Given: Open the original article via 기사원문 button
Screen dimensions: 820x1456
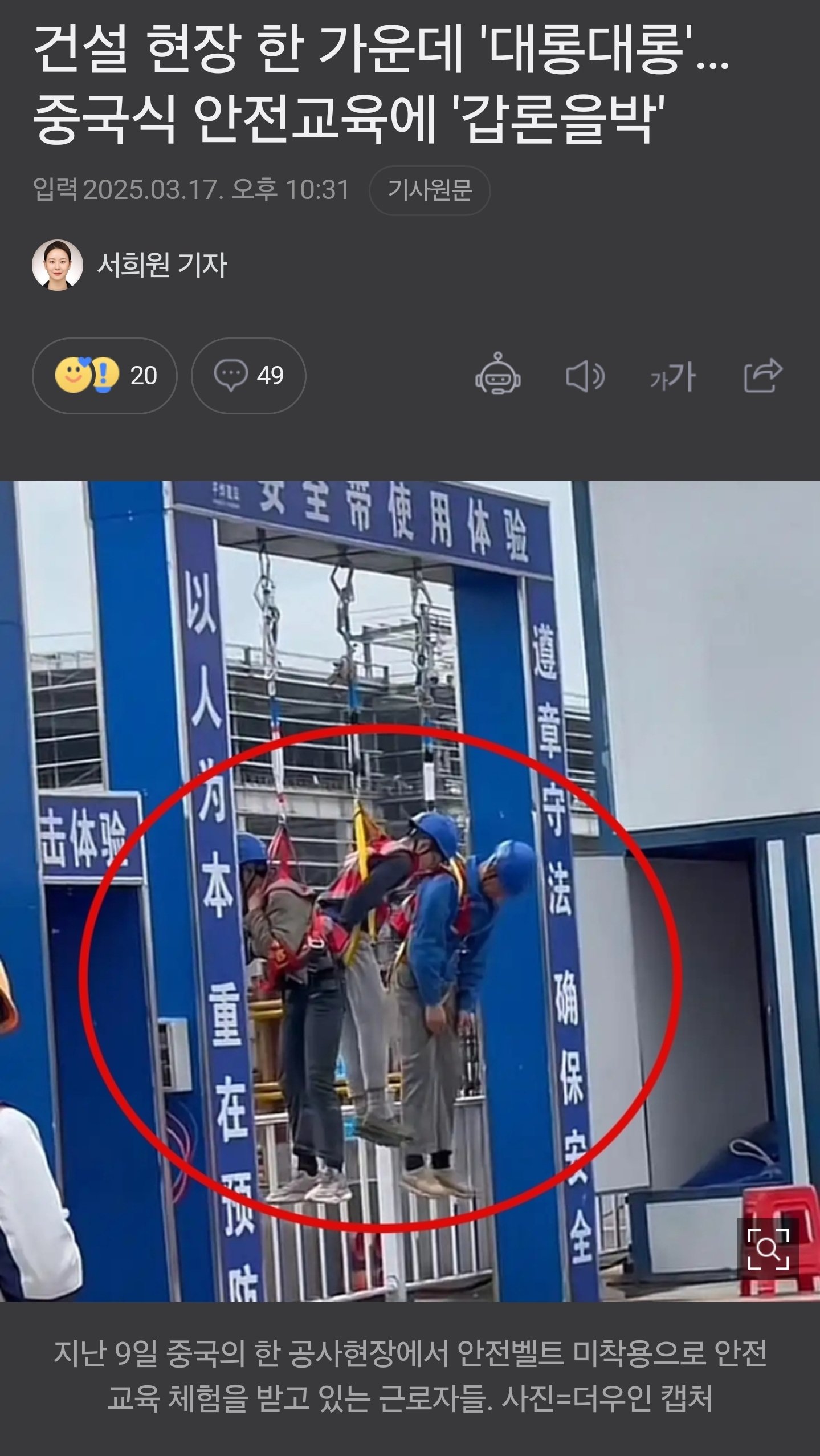Looking at the screenshot, I should [x=430, y=190].
